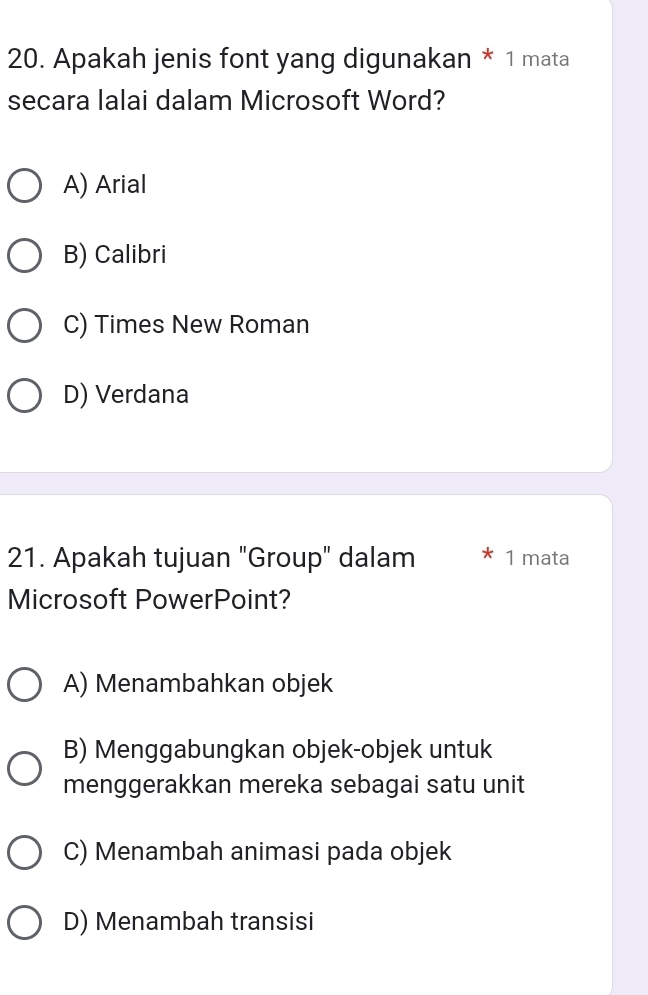Select 'Menggabungkan objek-objek' answer

(26, 768)
